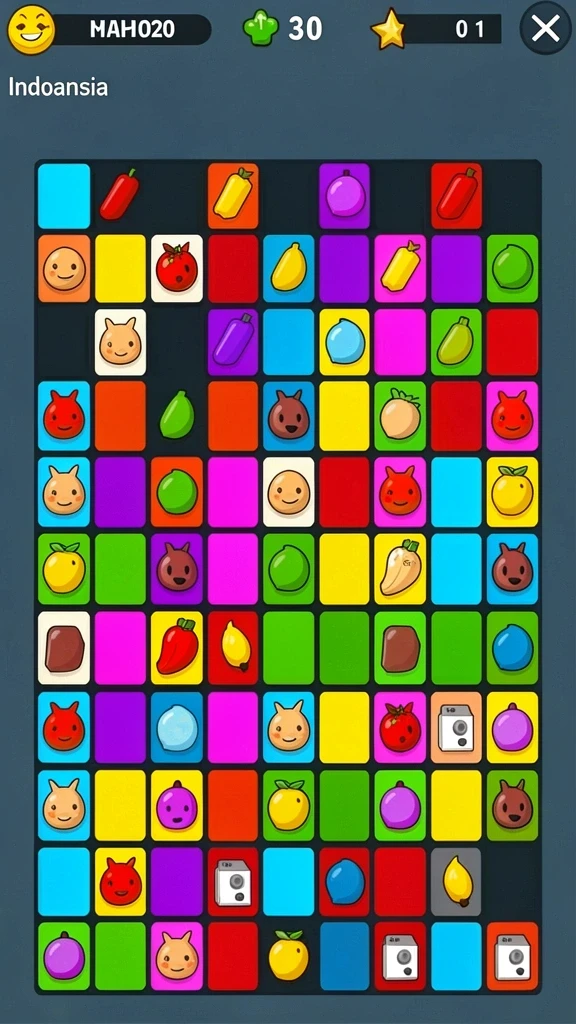Screen dimensions: 576x1024
Task: Pick the red bell pepper on the yellow tile
Action: point(177,648)
